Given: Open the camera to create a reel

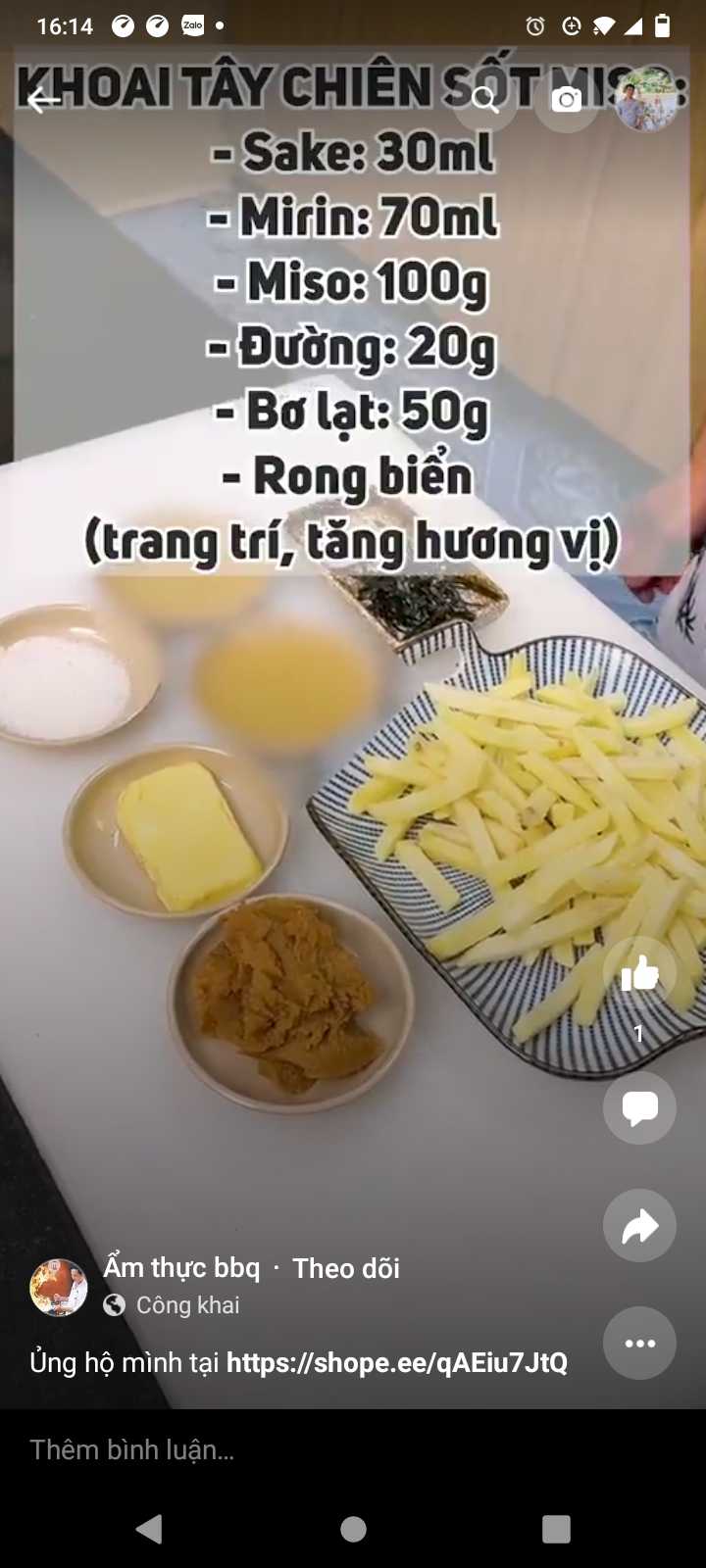Looking at the screenshot, I should tap(567, 99).
